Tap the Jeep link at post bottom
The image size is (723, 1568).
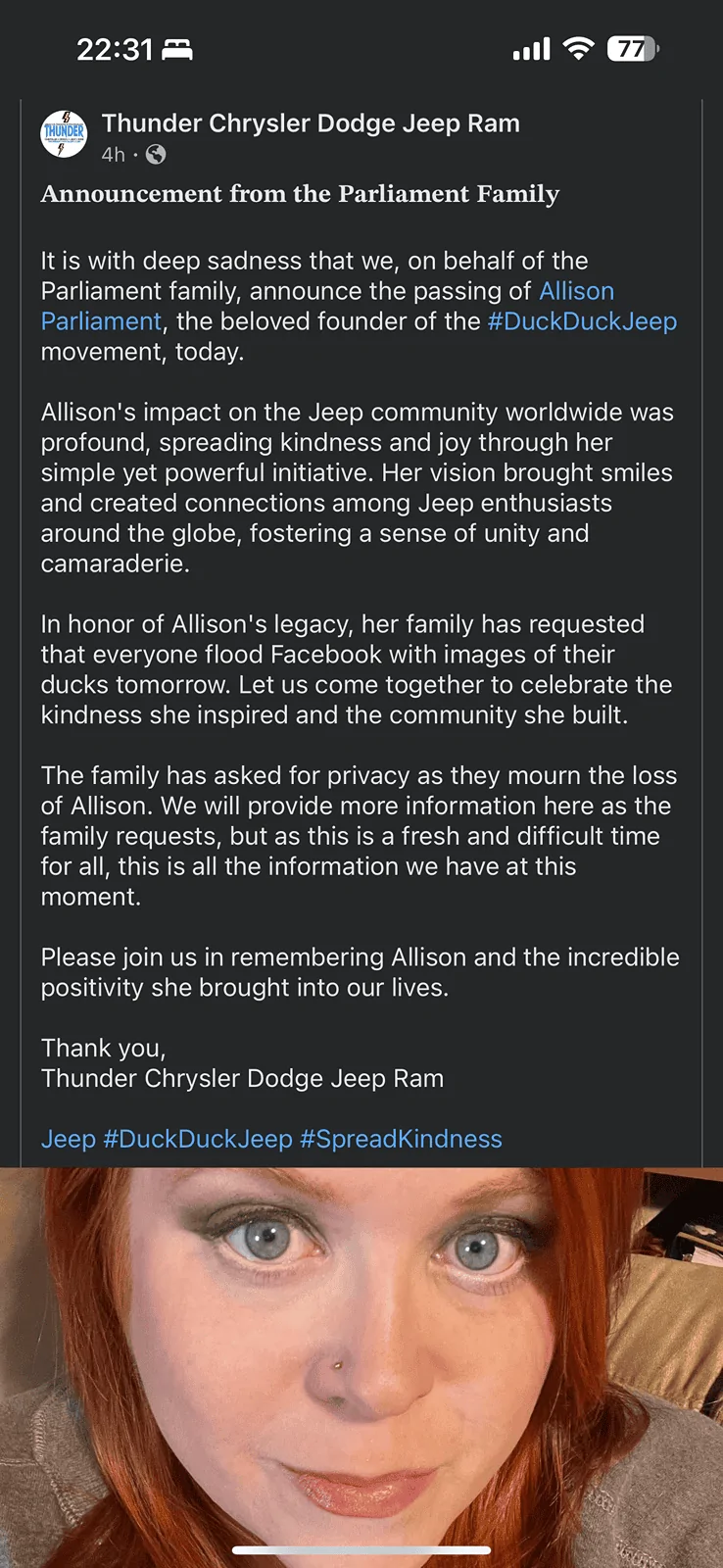tap(69, 1139)
